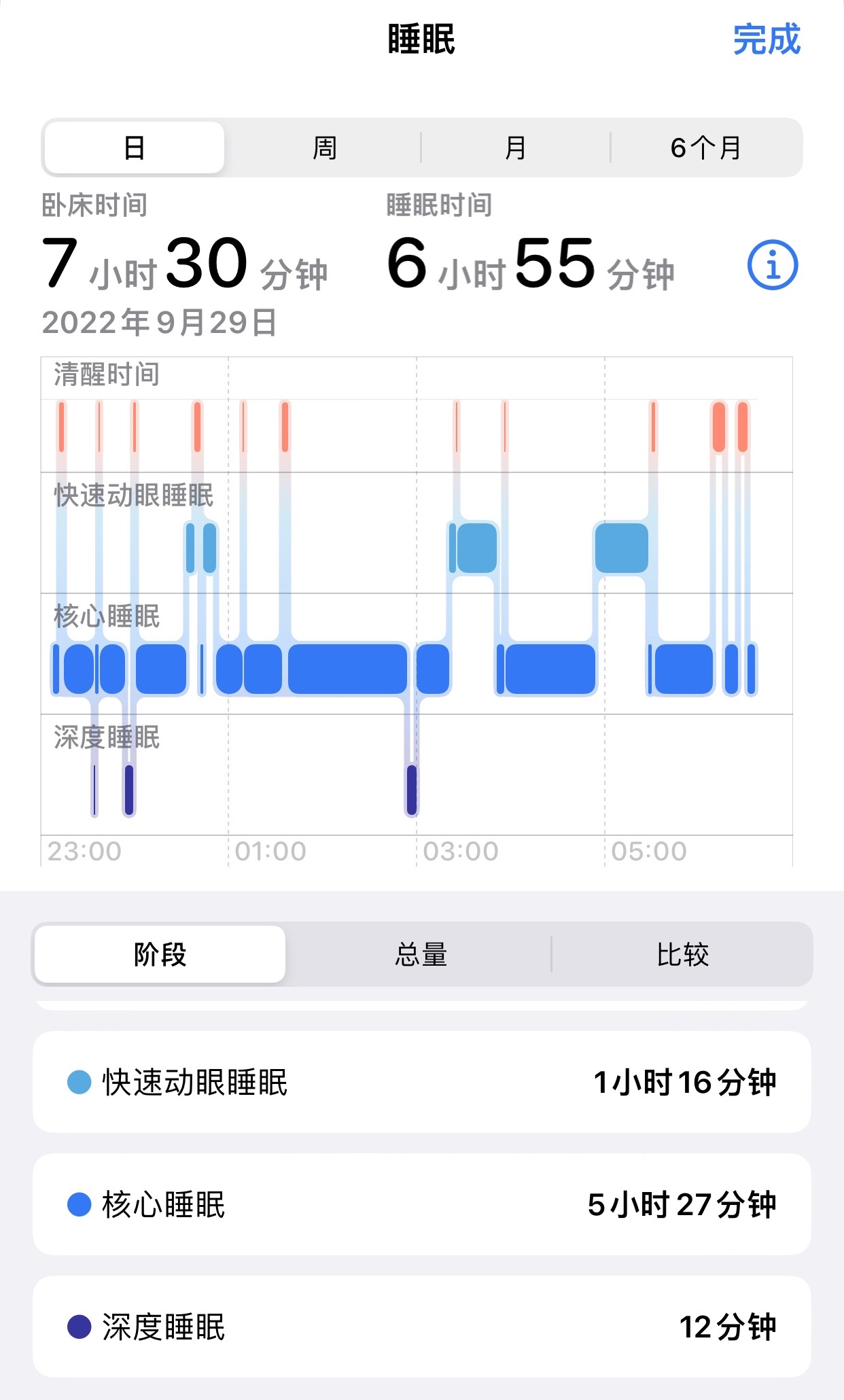Switch to the 总量 segment

pyautogui.click(x=421, y=954)
